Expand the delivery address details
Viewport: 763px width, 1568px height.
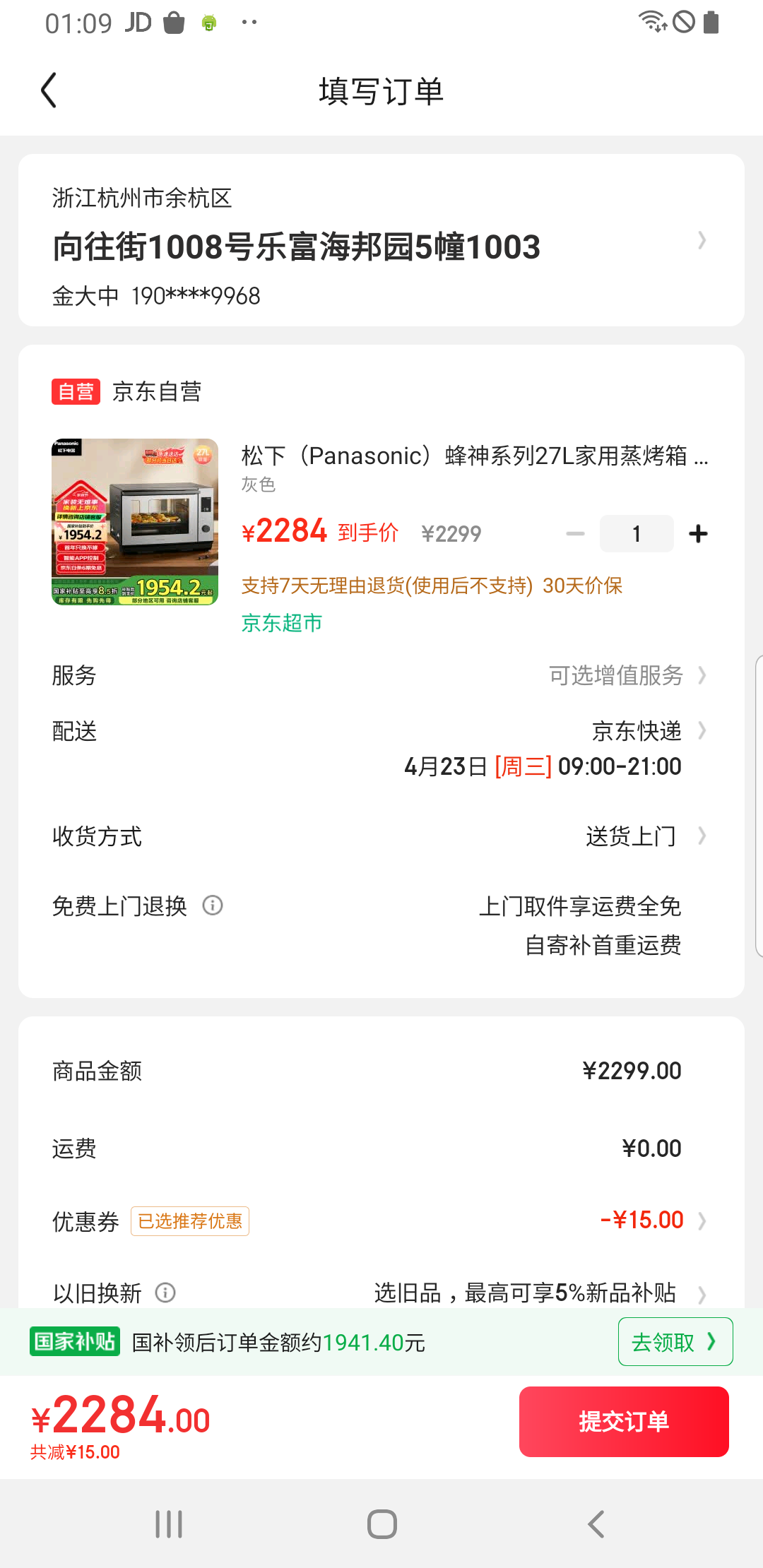(702, 241)
